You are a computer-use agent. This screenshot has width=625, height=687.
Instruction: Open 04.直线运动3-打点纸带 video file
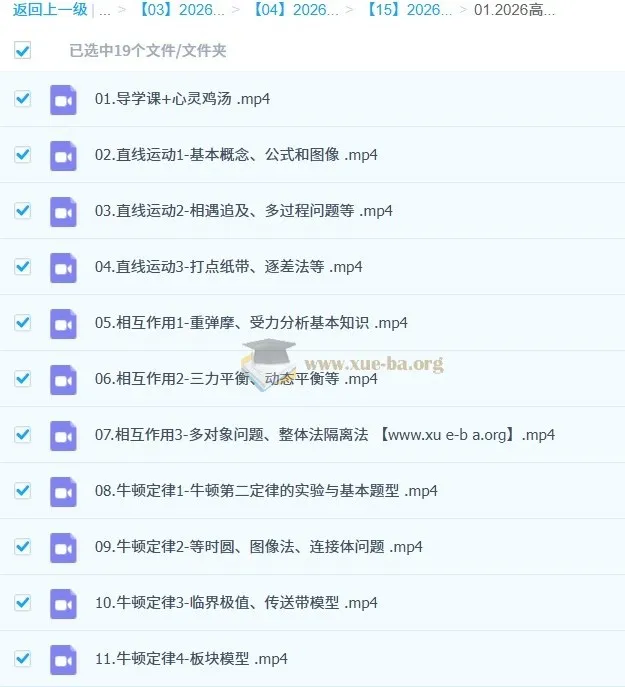click(228, 267)
